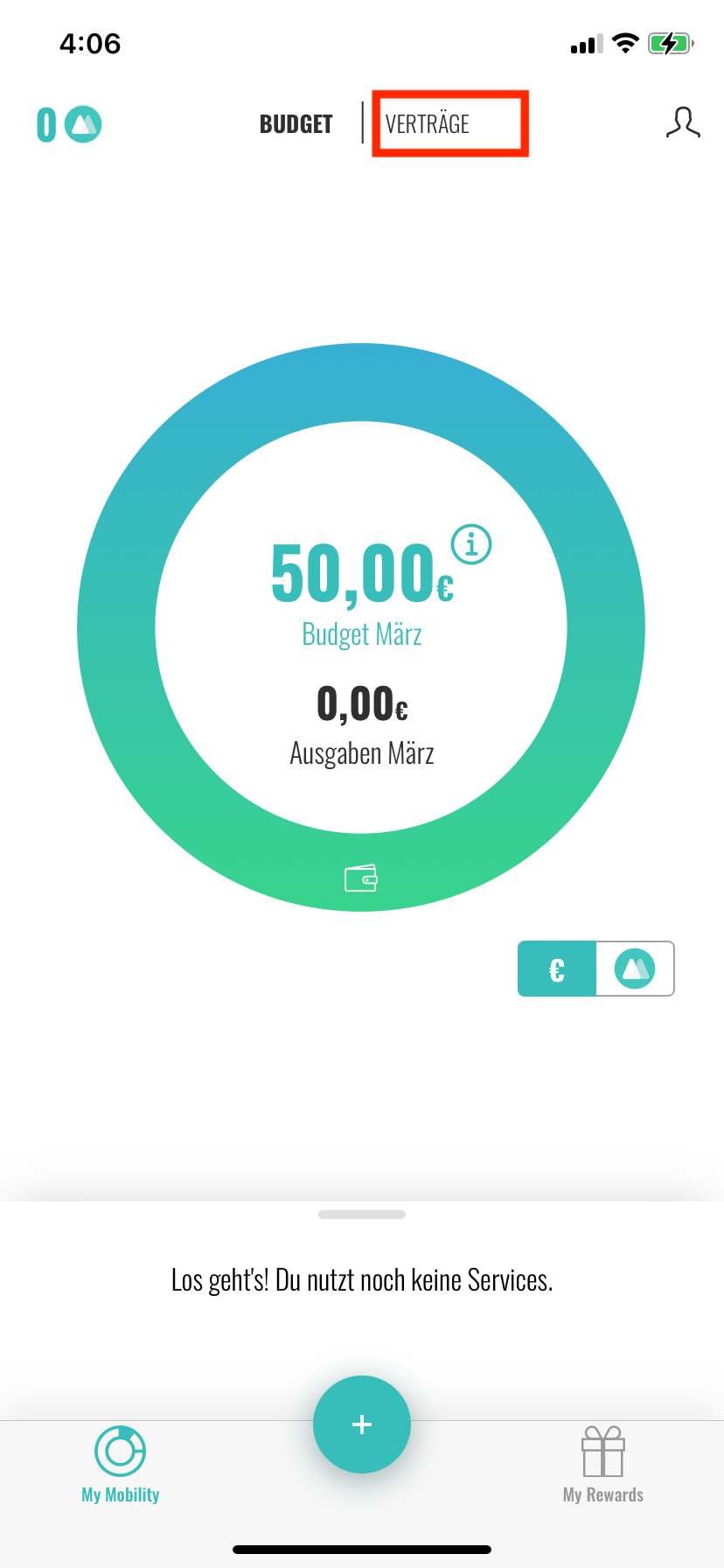Open the budget info icon
This screenshot has width=724, height=1568.
click(x=471, y=545)
